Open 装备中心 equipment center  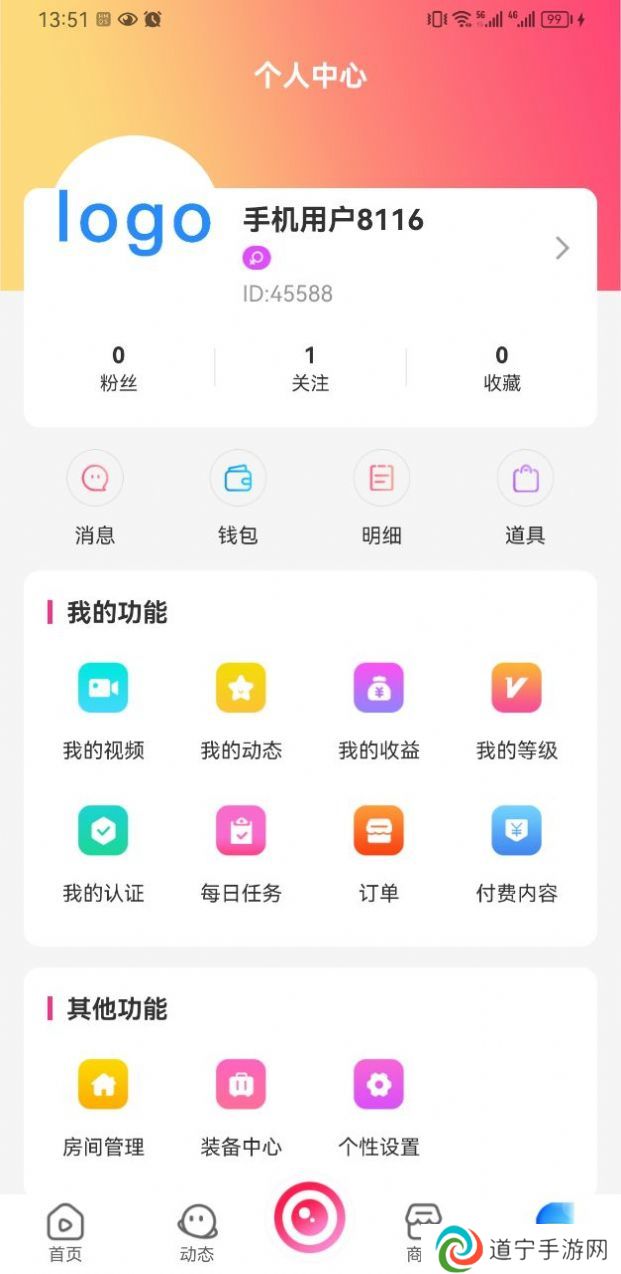pyautogui.click(x=241, y=1085)
